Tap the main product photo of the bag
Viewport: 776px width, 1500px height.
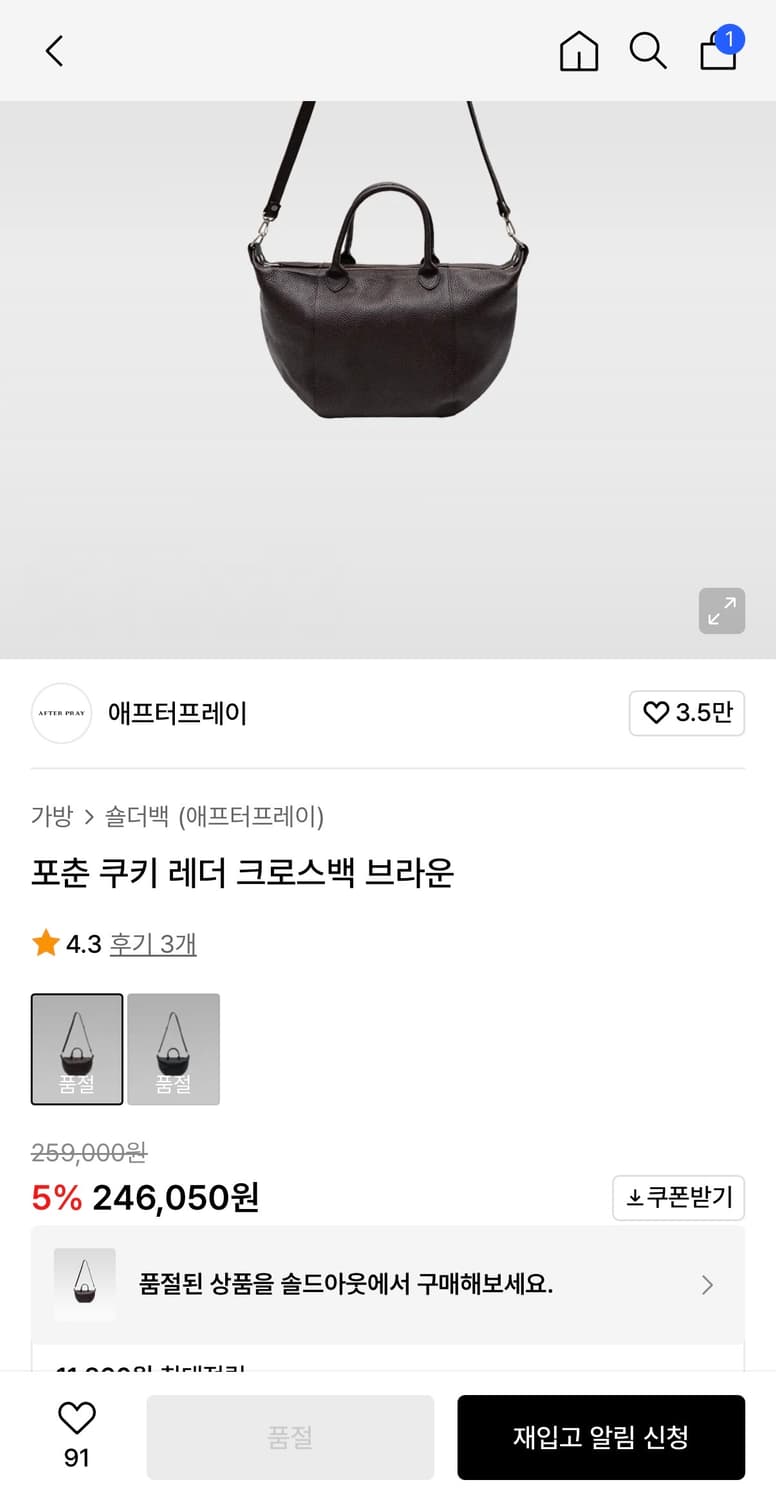click(388, 320)
